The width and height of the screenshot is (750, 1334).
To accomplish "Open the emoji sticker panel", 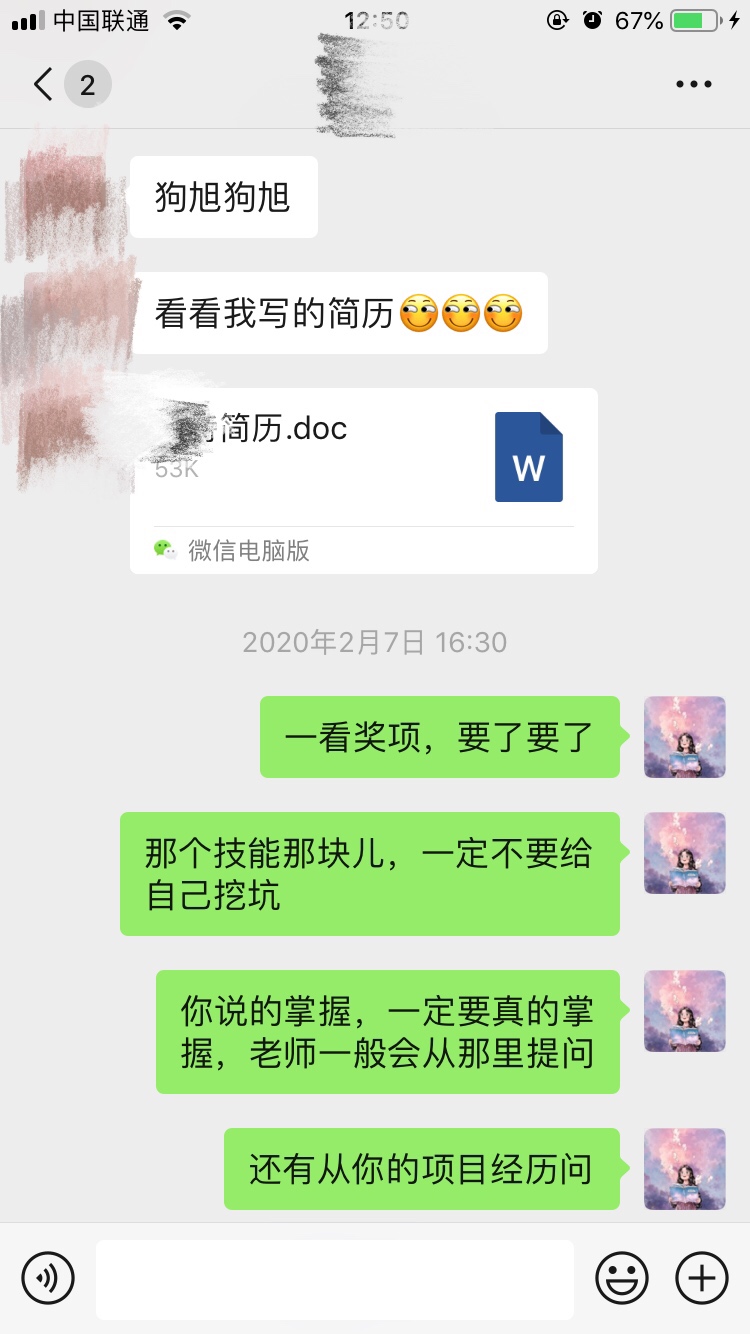I will (621, 1278).
